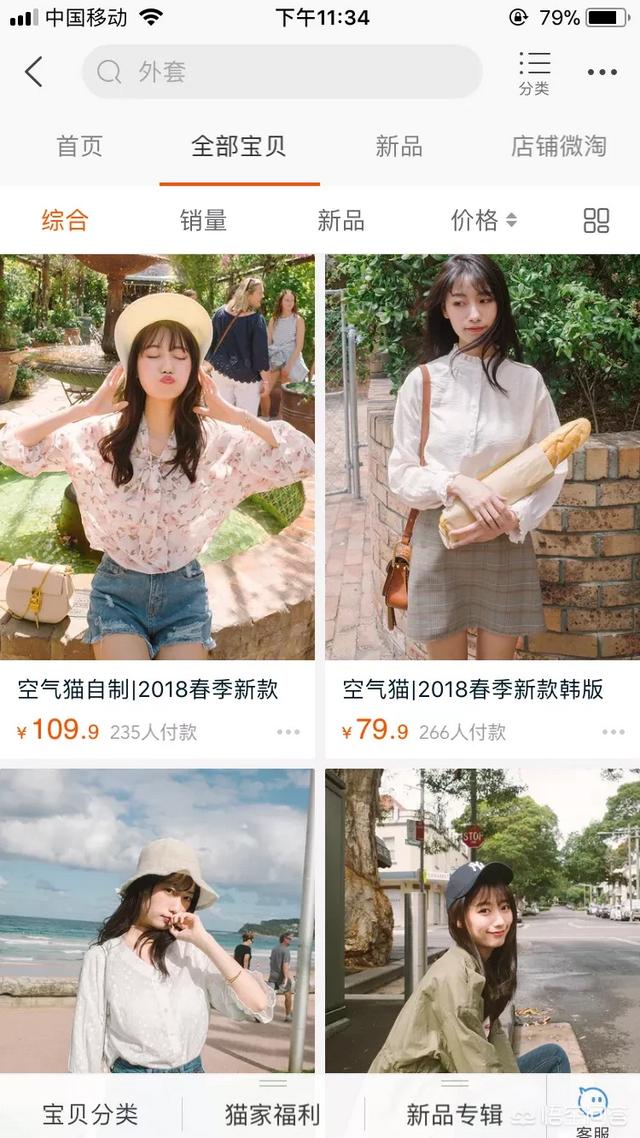Sort by 价格
The height and width of the screenshot is (1138, 640).
point(484,220)
